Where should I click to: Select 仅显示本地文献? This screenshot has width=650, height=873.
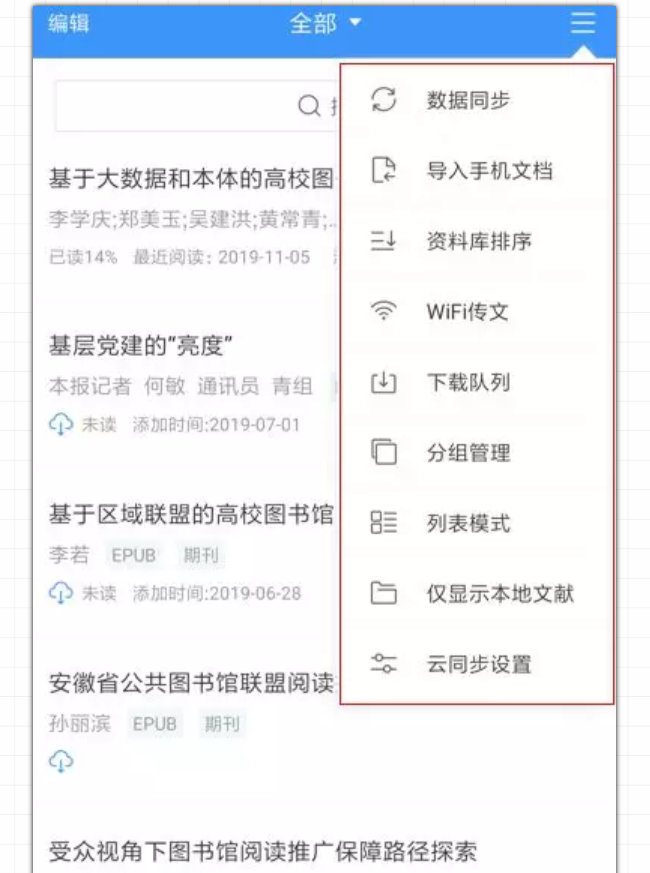pos(500,594)
